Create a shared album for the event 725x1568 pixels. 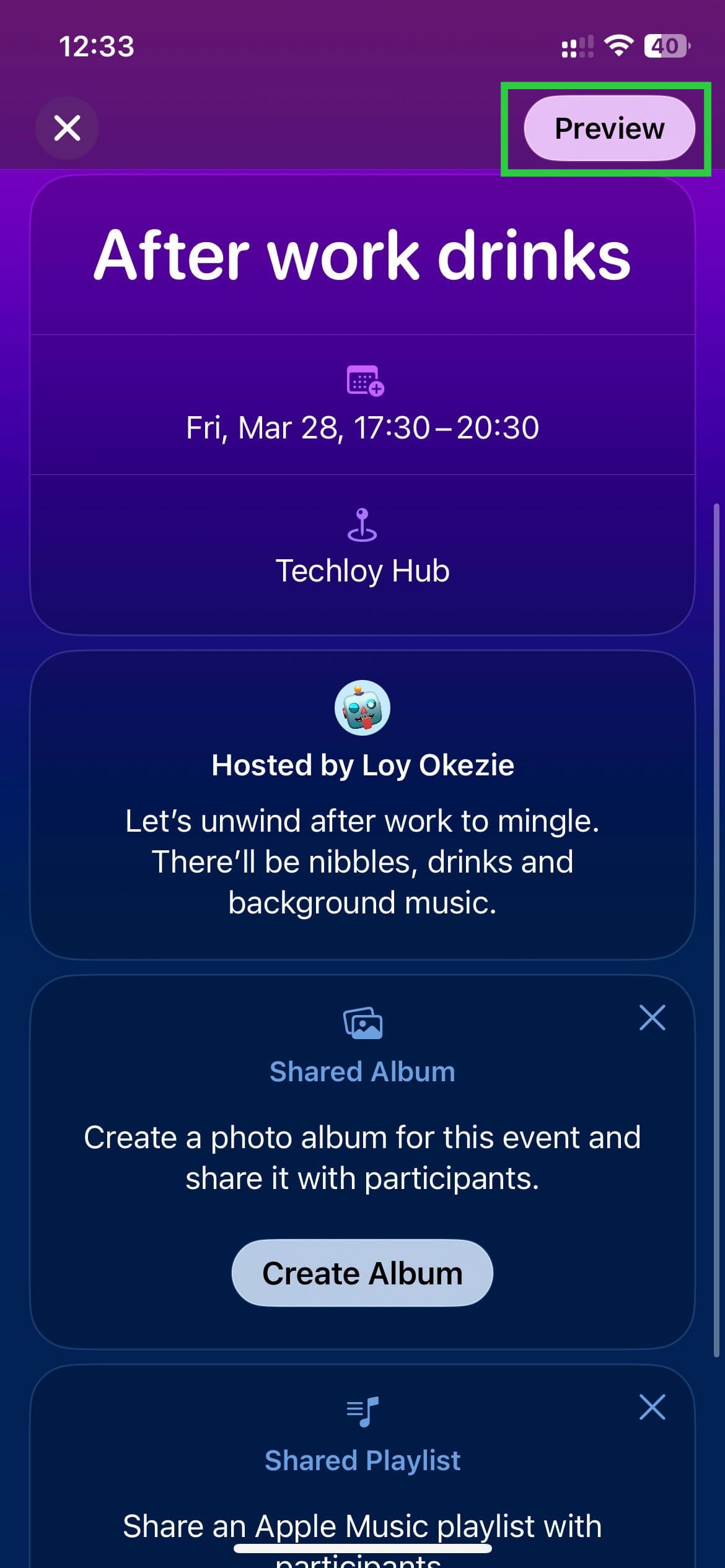coord(362,1273)
